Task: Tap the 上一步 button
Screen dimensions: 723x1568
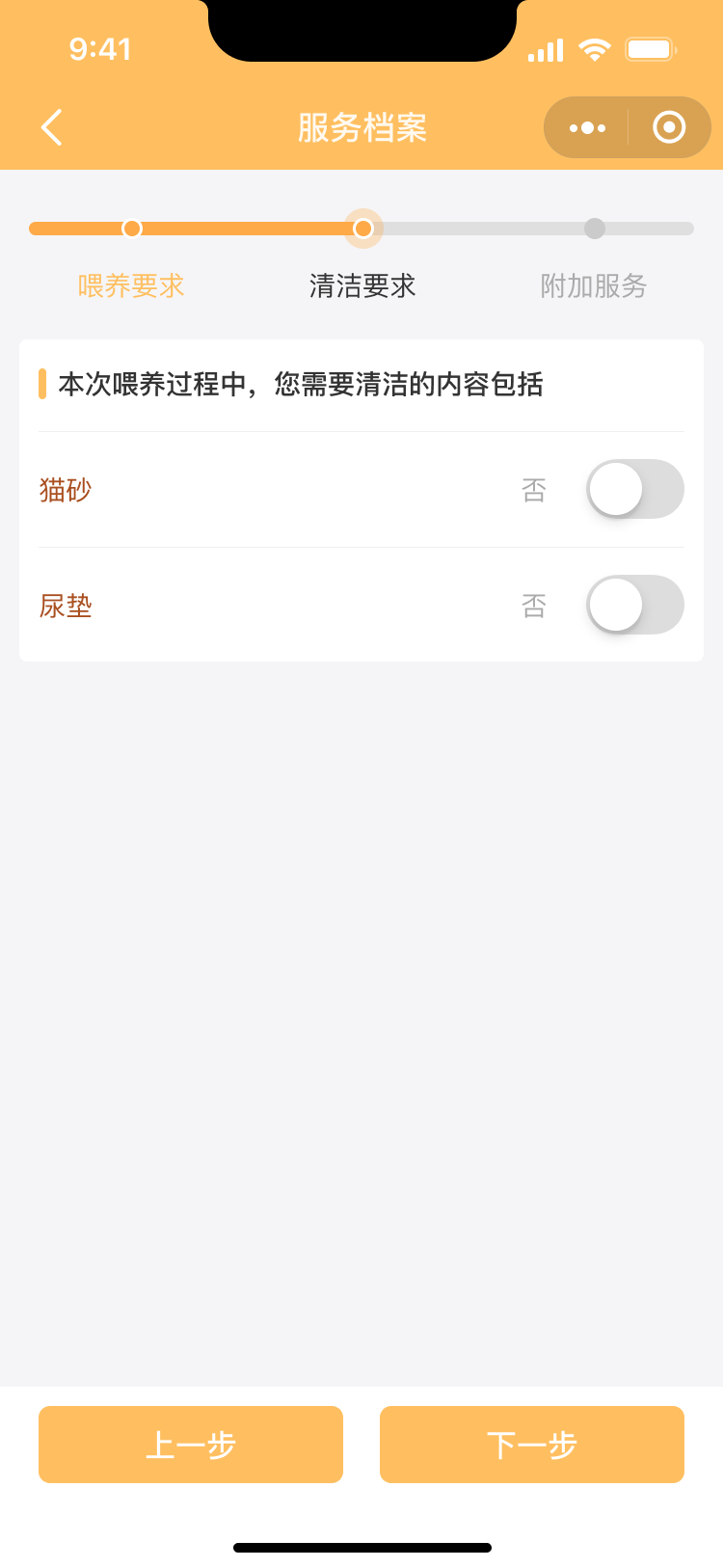Action: (x=191, y=1445)
